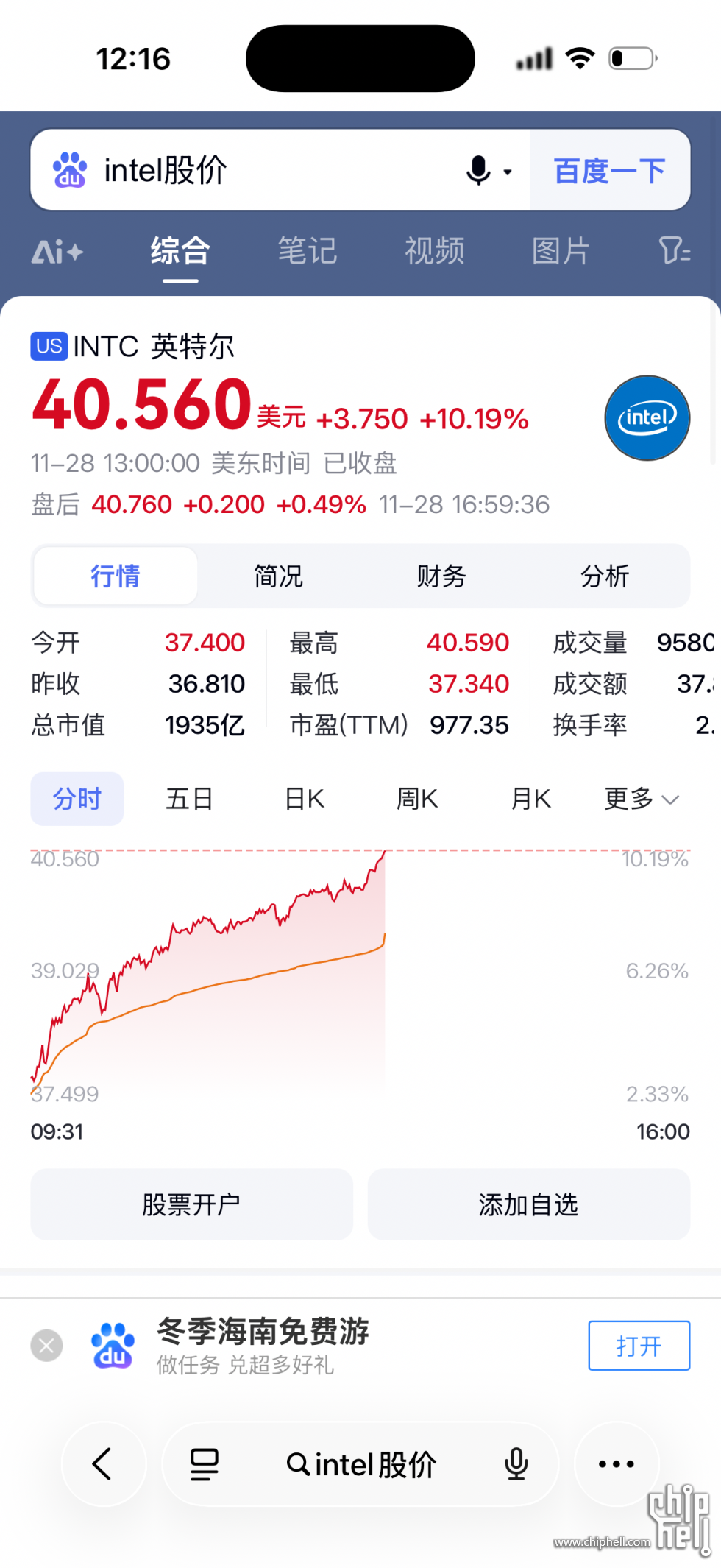Open the Ai+ tab

click(57, 252)
